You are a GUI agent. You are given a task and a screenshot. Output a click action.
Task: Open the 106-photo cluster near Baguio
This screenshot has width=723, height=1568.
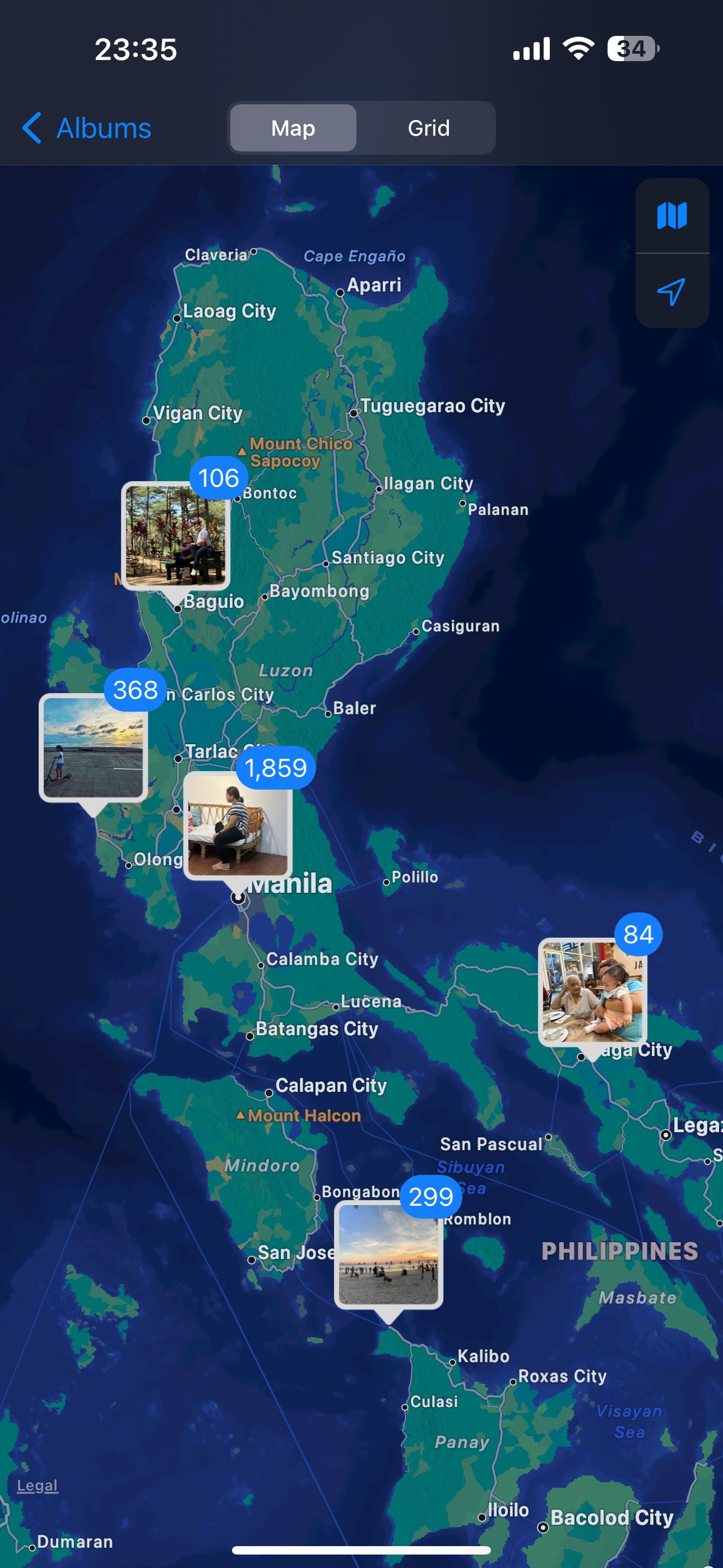(x=175, y=536)
